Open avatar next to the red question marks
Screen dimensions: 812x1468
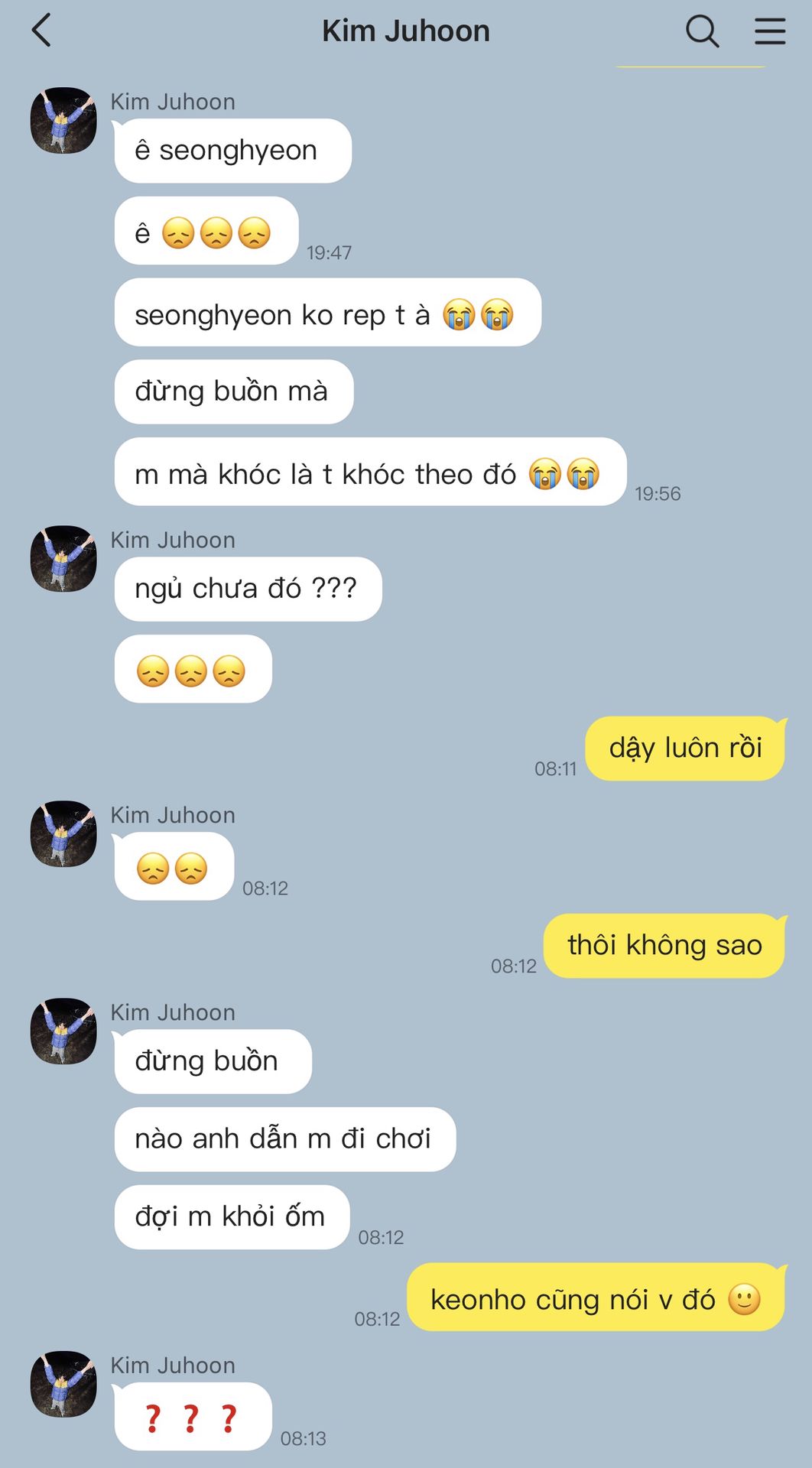[x=63, y=1385]
